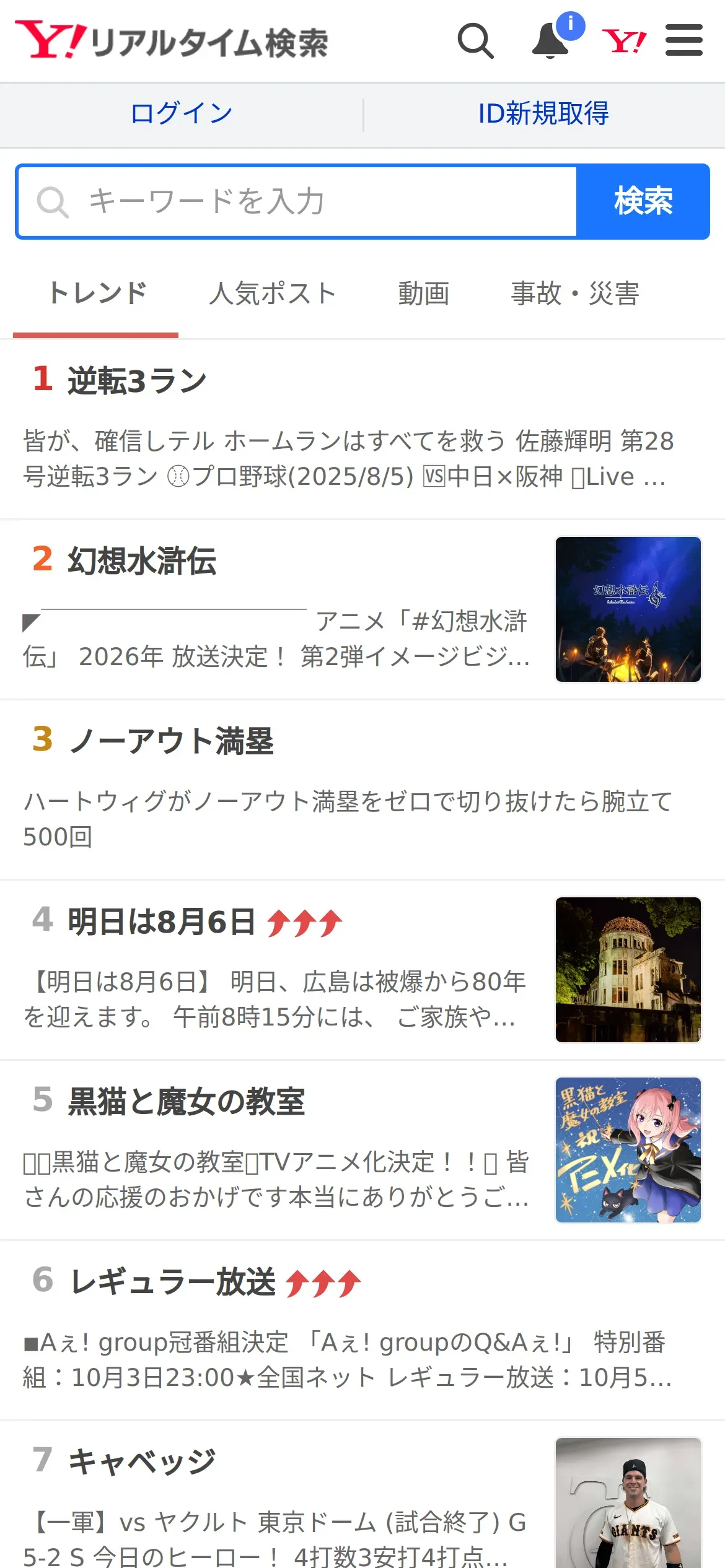
Task: Open the hamburger menu
Action: (683, 41)
